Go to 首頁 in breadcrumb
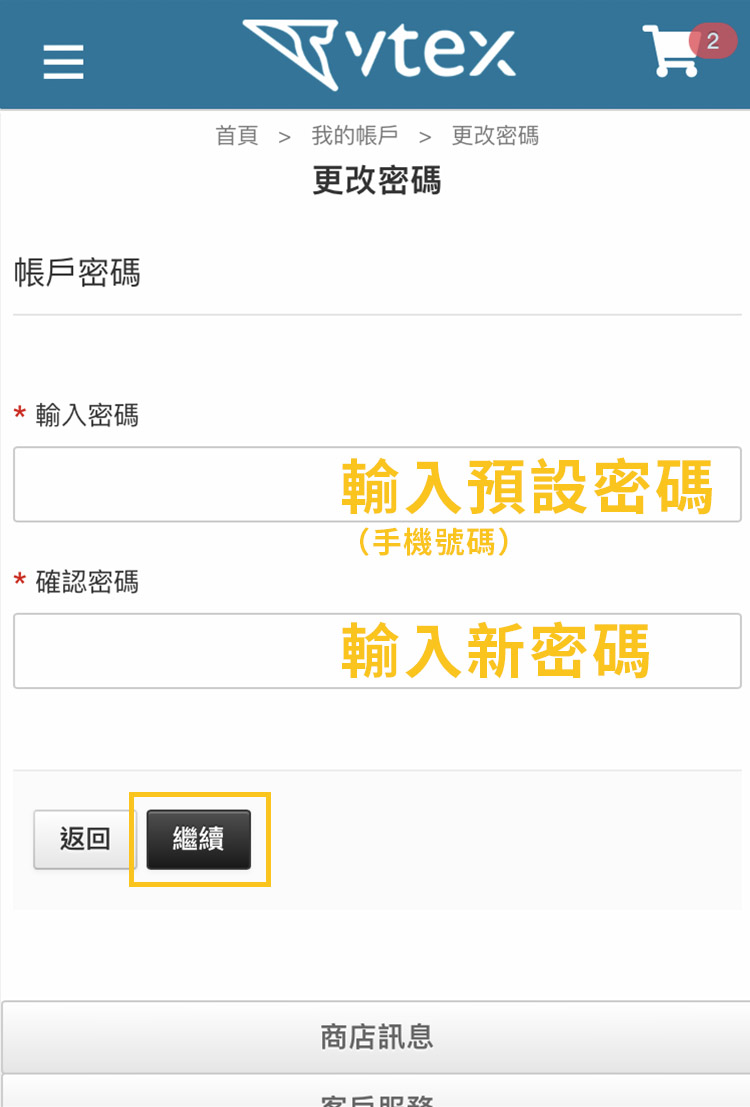This screenshot has height=1107, width=750. pyautogui.click(x=237, y=135)
